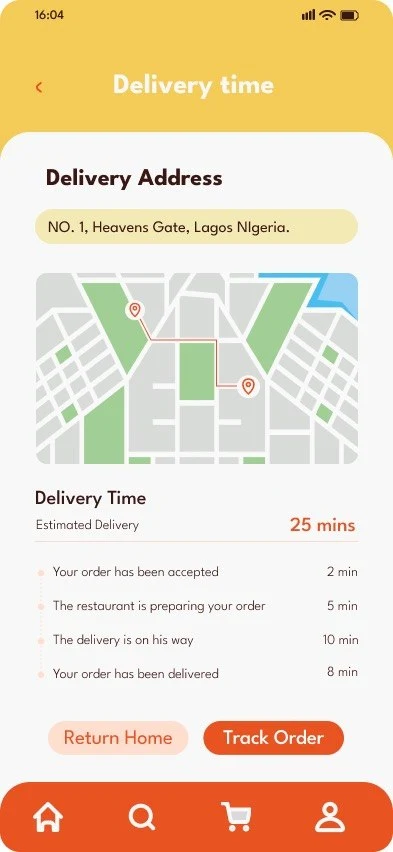Open the delivery route map
Screen dimensions: 393x852
[x=197, y=368]
